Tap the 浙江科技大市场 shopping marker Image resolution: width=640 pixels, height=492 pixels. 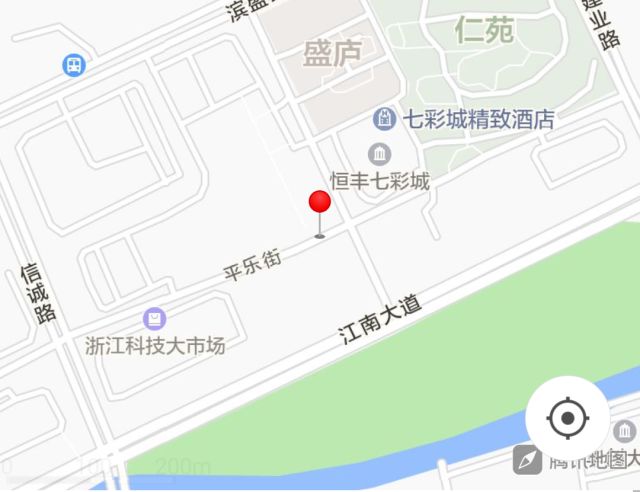[154, 319]
